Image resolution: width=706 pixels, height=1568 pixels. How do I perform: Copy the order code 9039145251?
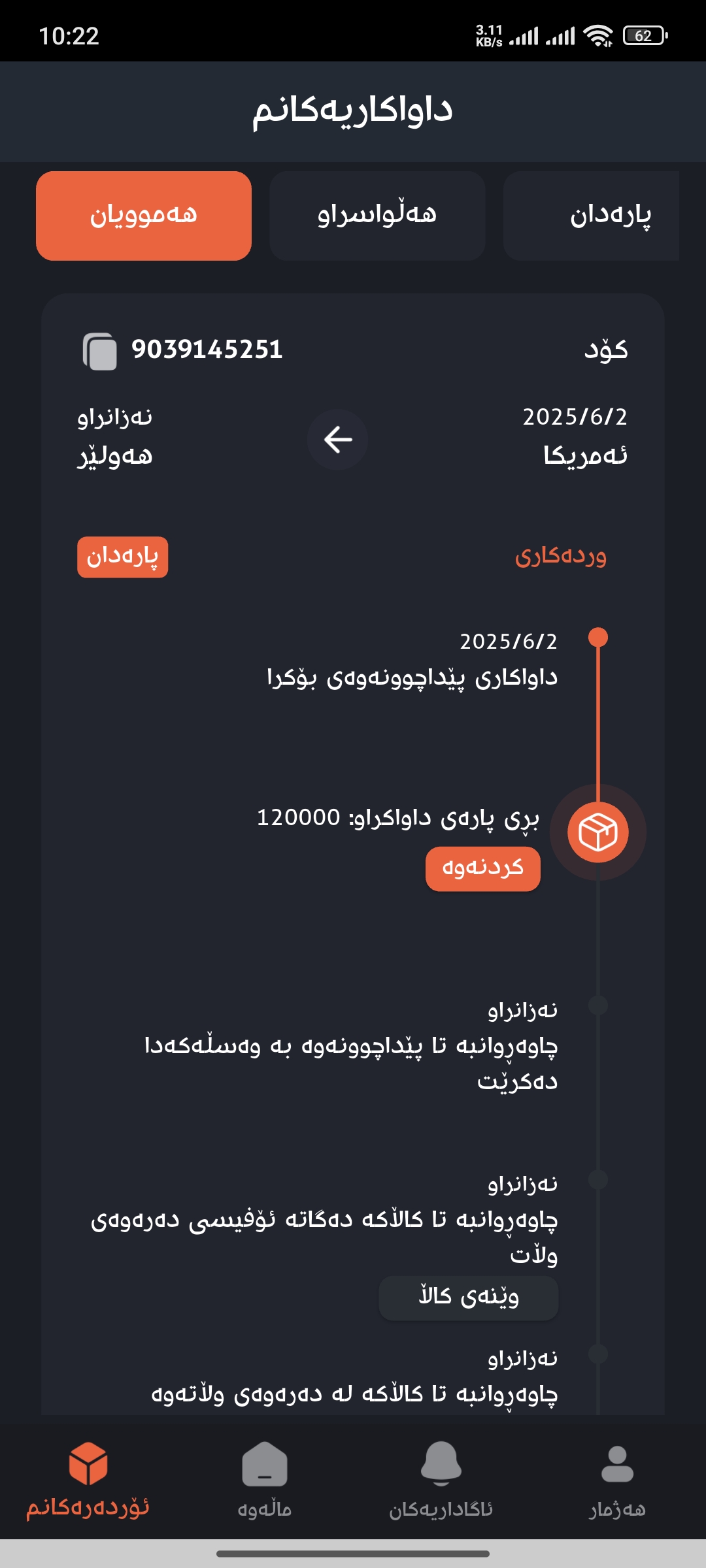(100, 351)
